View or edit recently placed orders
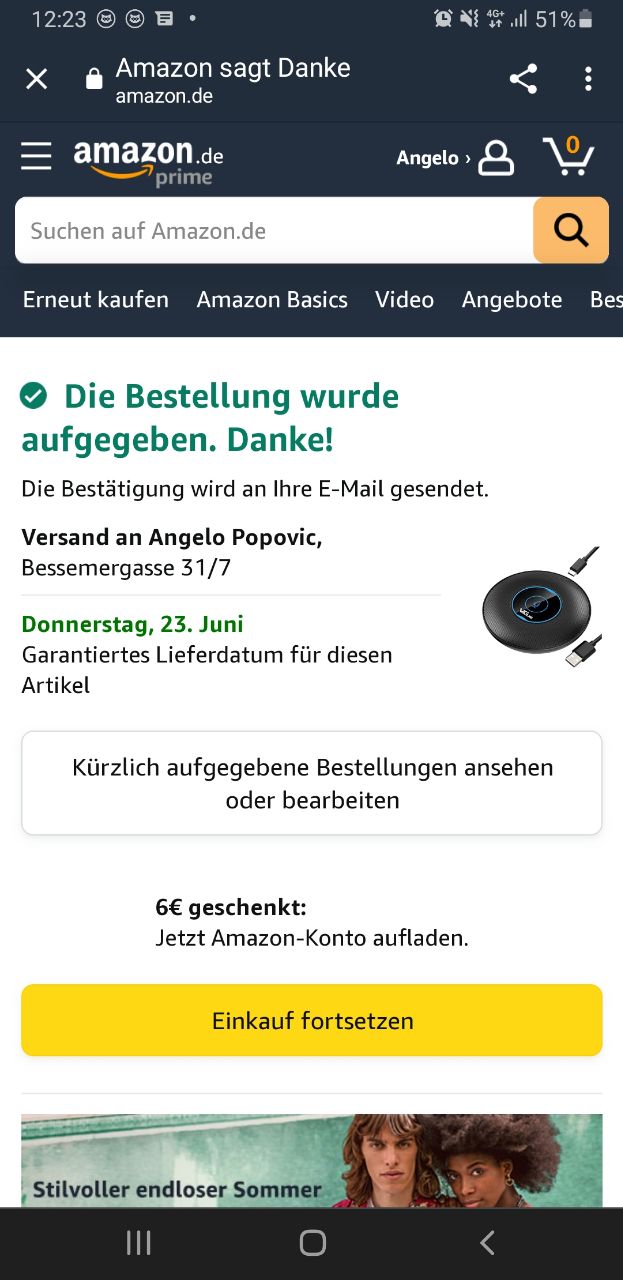Image resolution: width=623 pixels, height=1280 pixels. tap(312, 783)
